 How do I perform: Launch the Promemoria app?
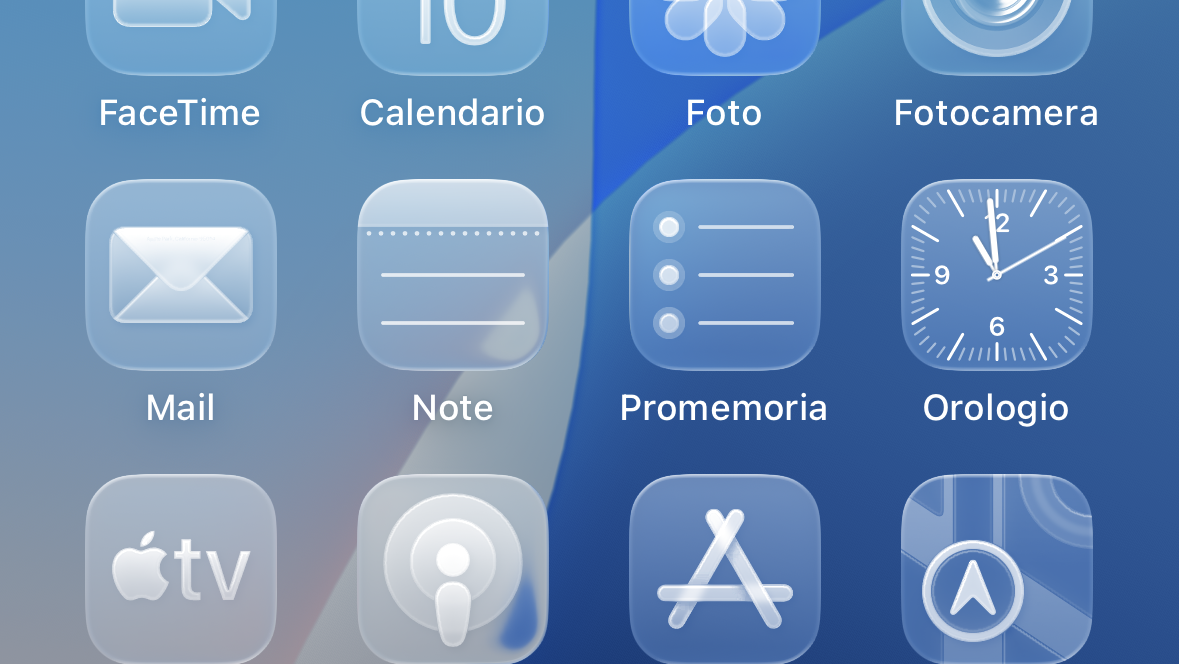(725, 275)
